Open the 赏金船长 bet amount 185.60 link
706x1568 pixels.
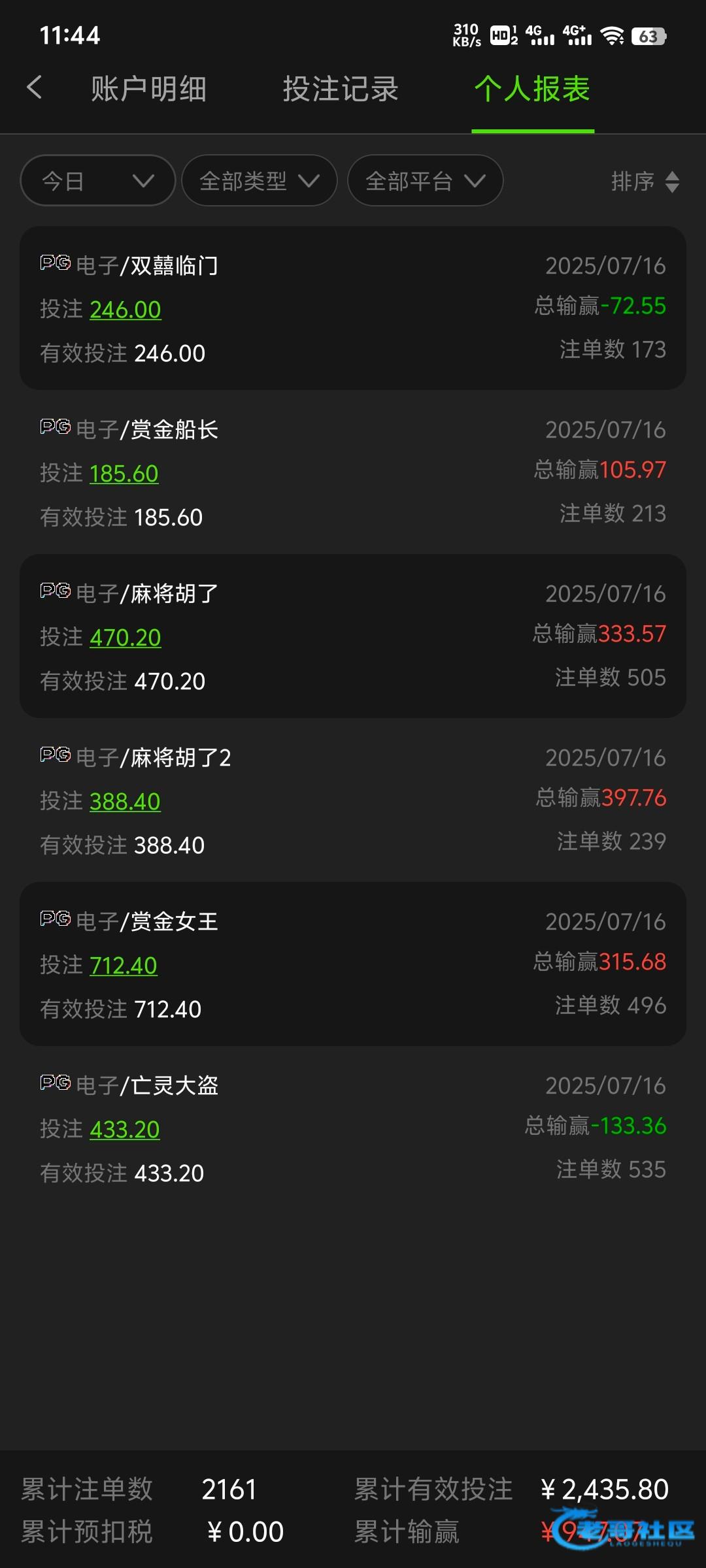click(124, 474)
